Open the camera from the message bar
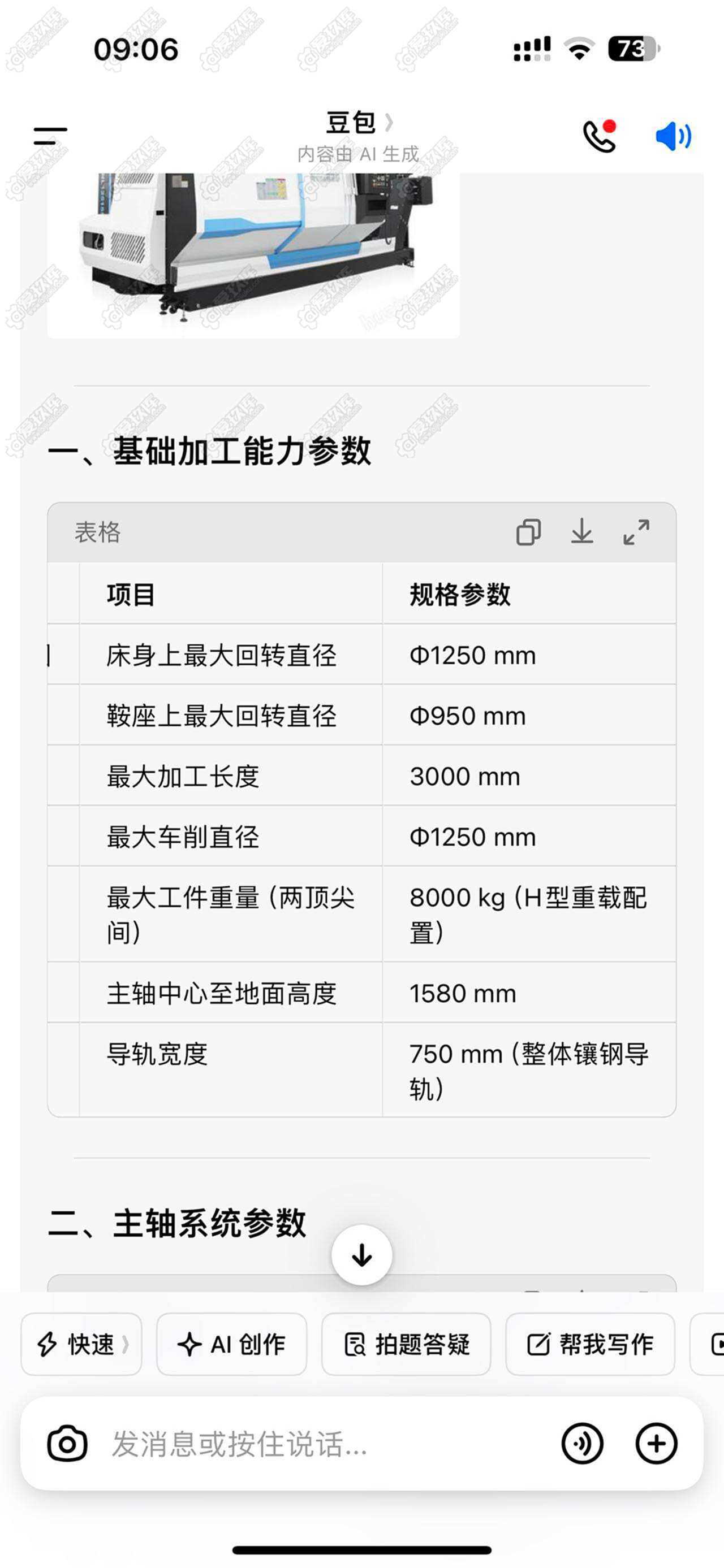This screenshot has height=1568, width=724. (x=68, y=1442)
